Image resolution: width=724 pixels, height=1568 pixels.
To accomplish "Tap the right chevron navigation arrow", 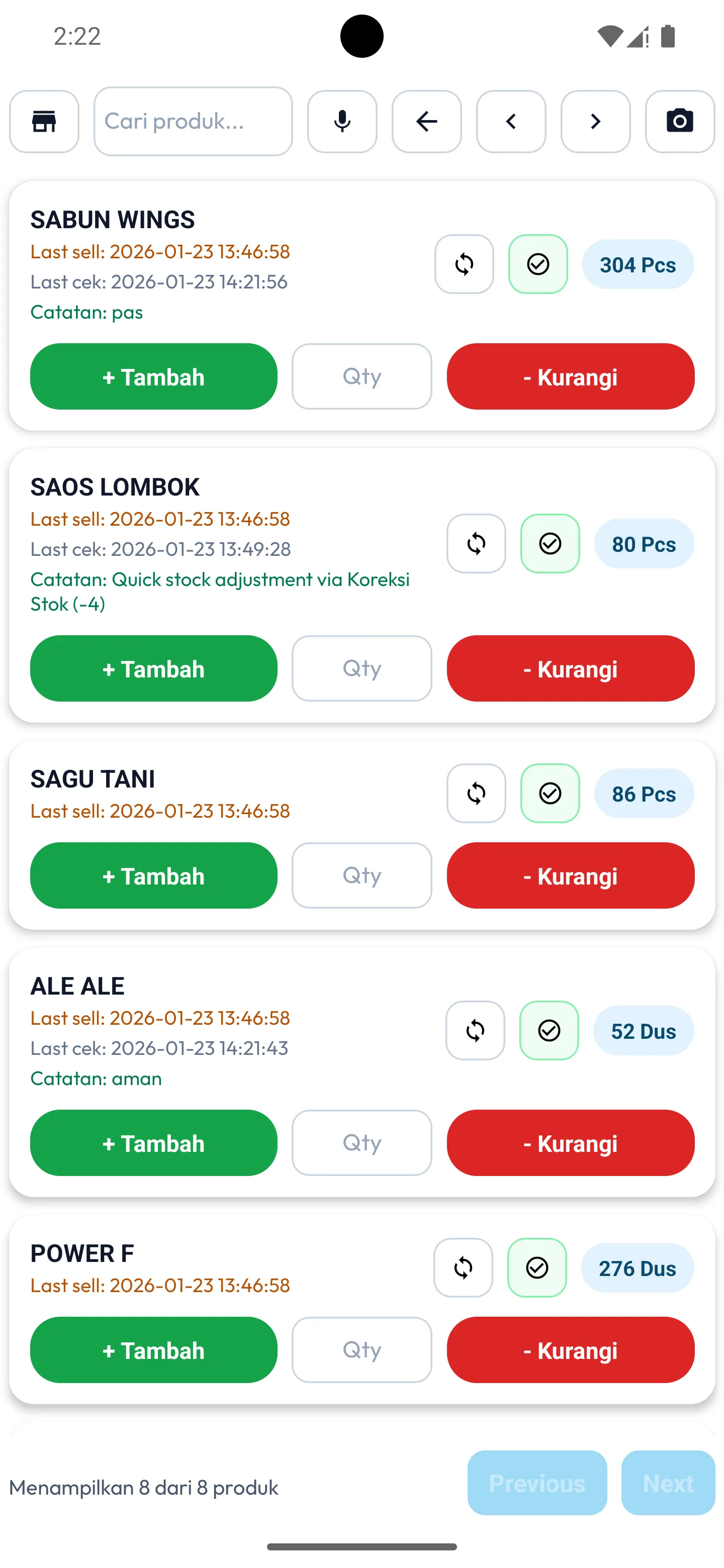I will (595, 121).
